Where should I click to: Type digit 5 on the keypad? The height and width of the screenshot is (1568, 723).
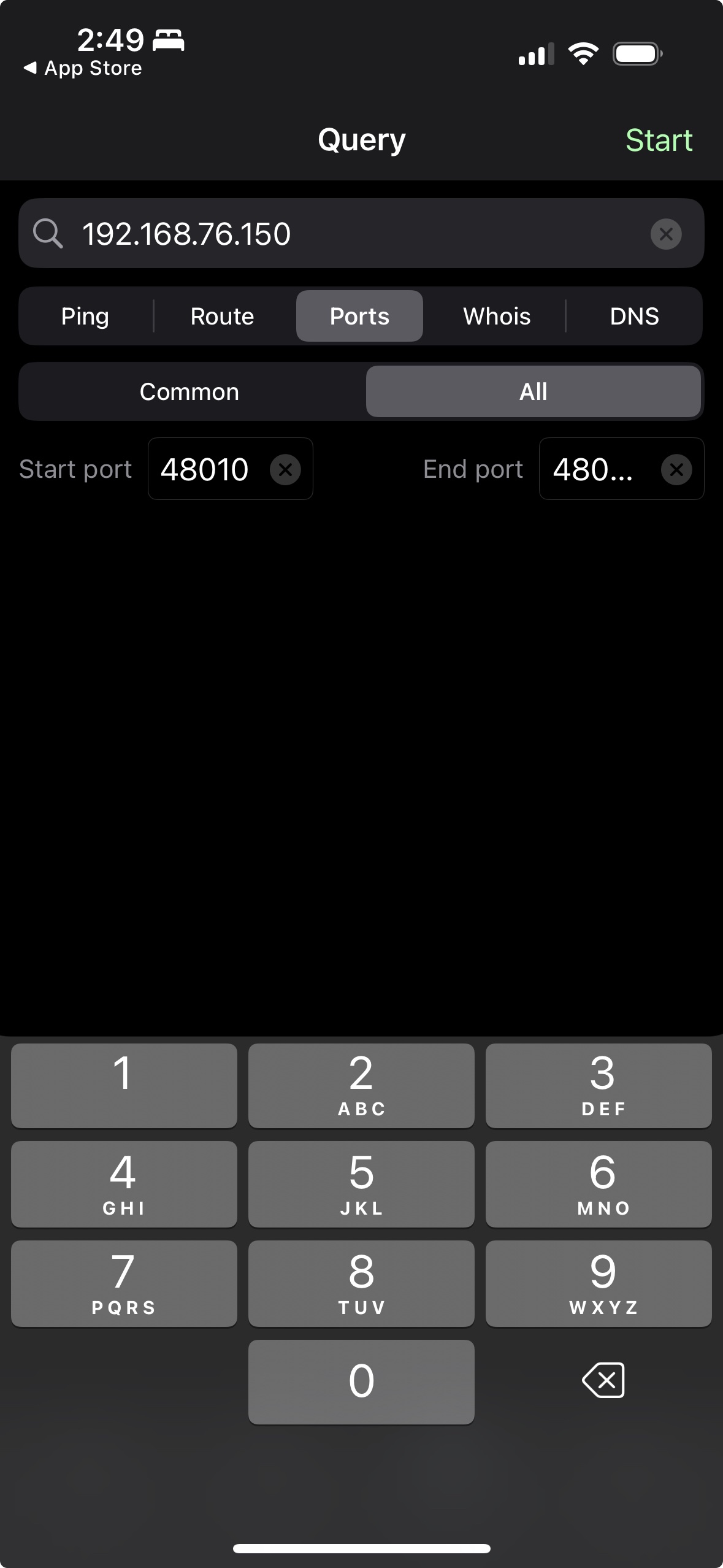tap(361, 1184)
